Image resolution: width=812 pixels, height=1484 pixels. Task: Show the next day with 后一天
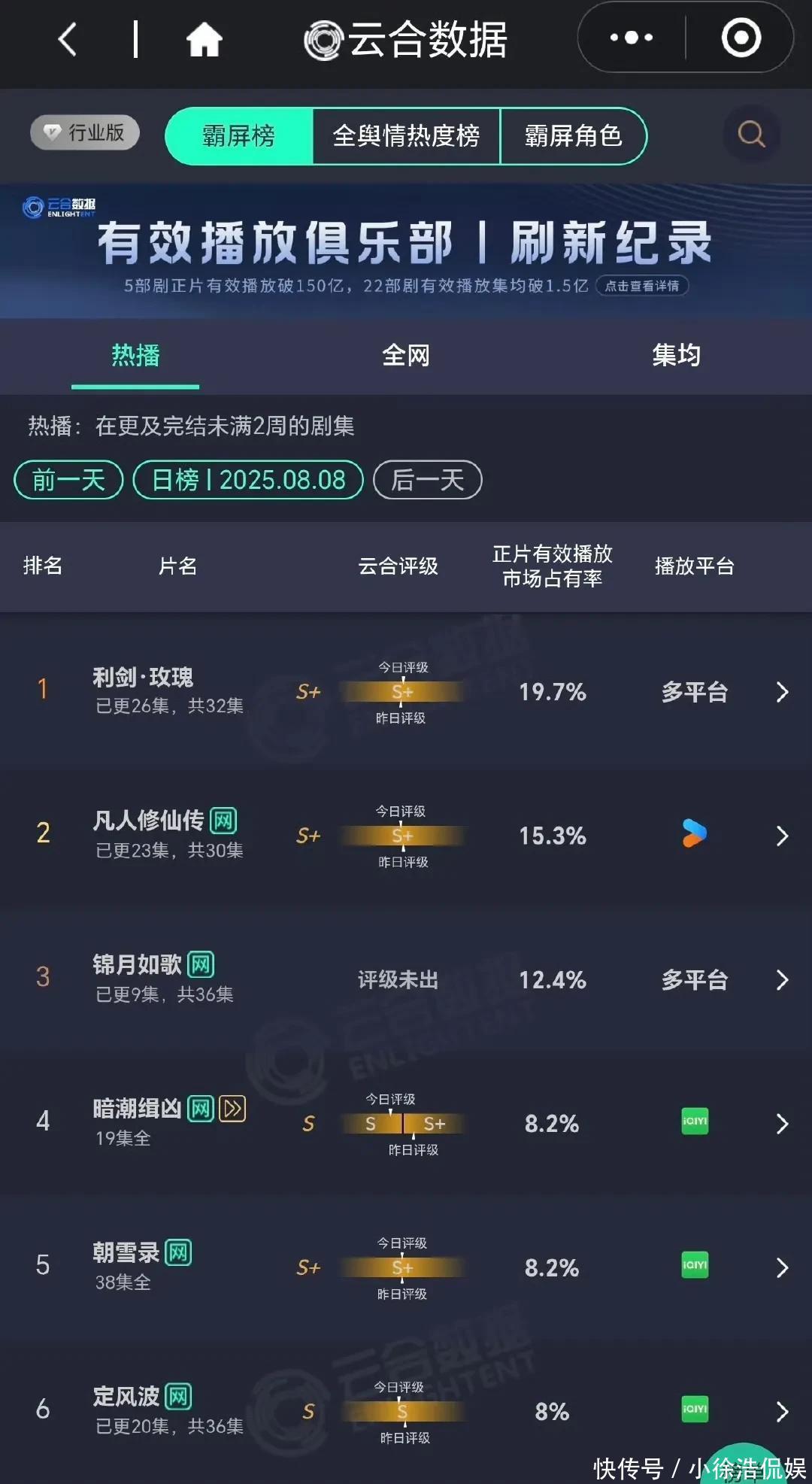(428, 480)
